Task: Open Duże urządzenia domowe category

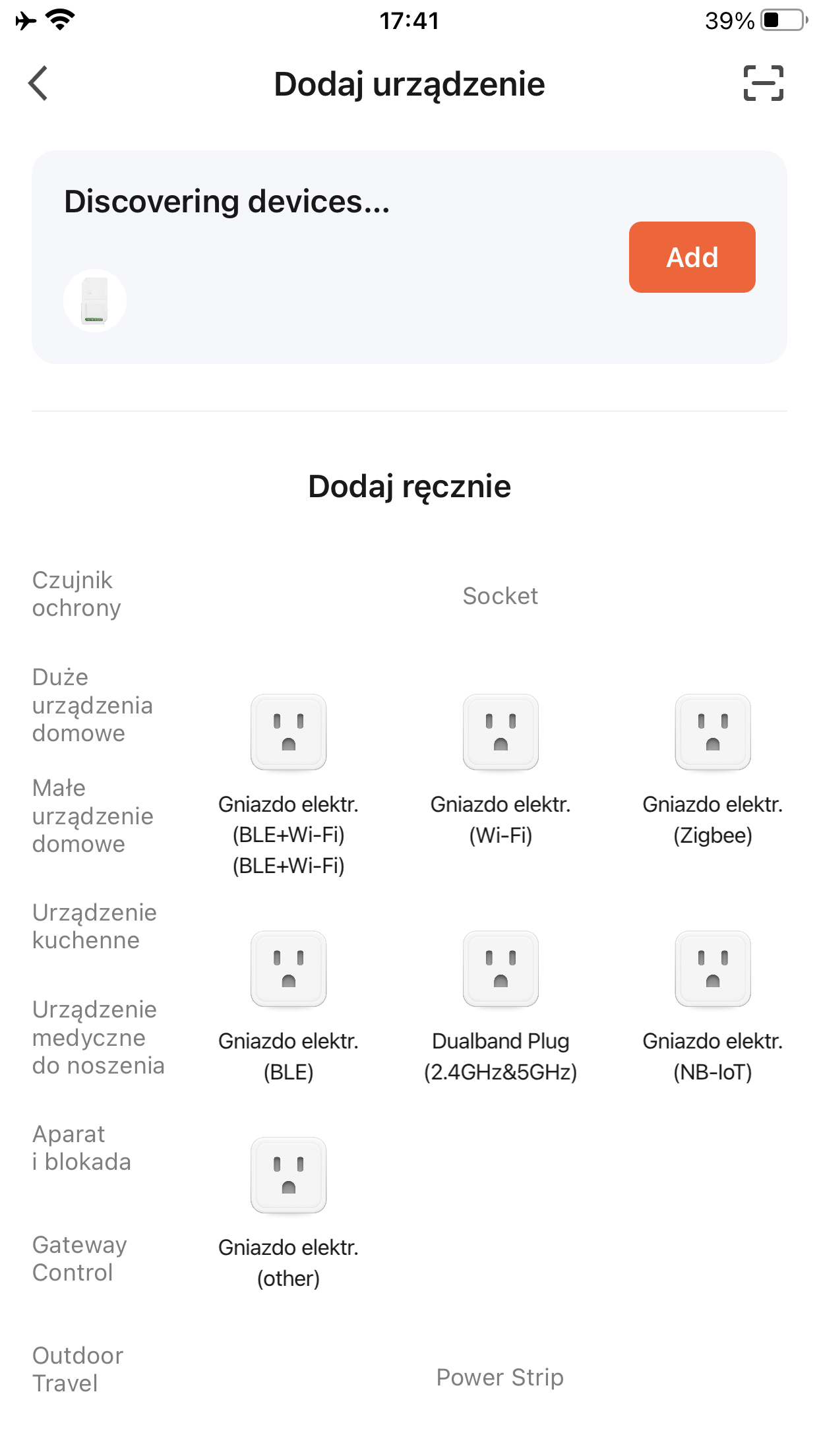Action: pos(92,705)
